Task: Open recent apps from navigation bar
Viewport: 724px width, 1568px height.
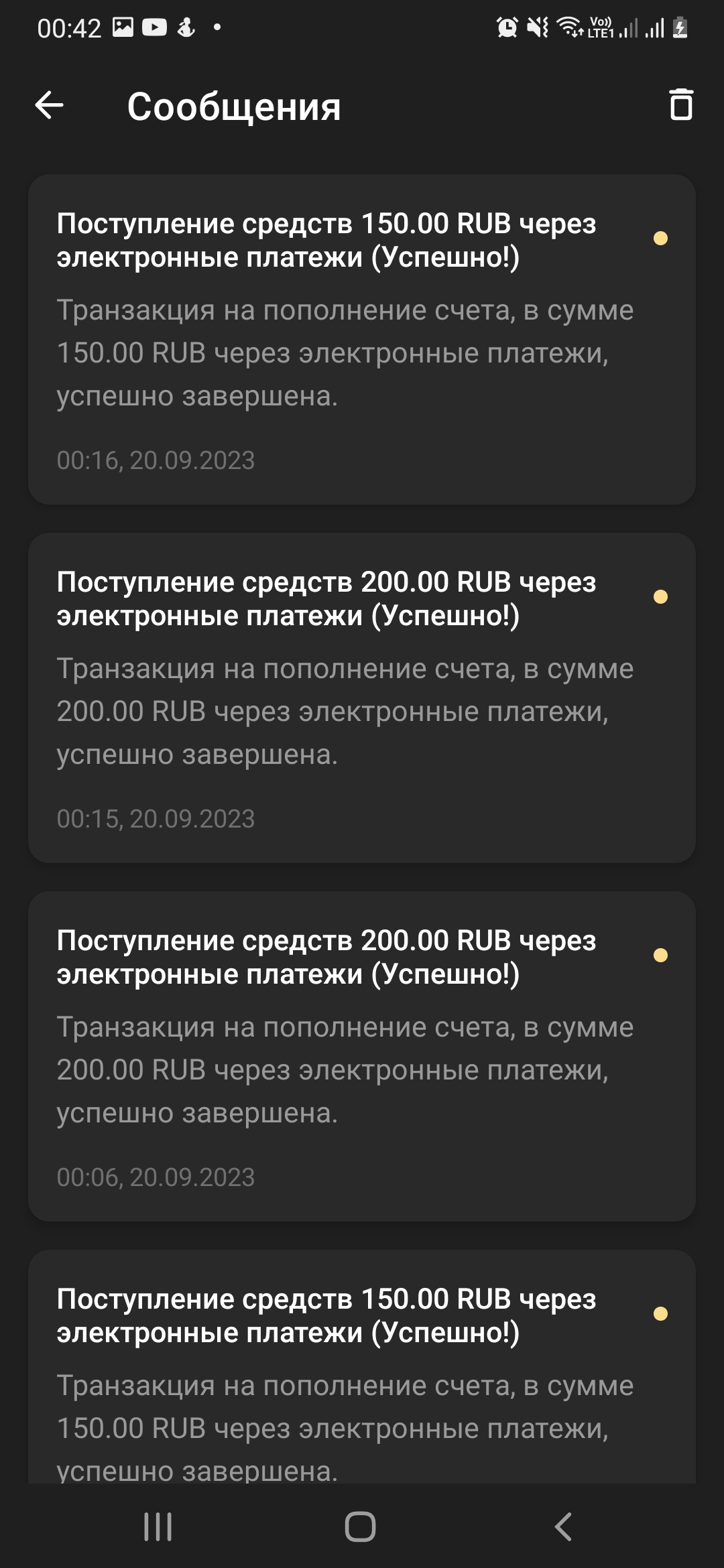Action: [x=158, y=1527]
